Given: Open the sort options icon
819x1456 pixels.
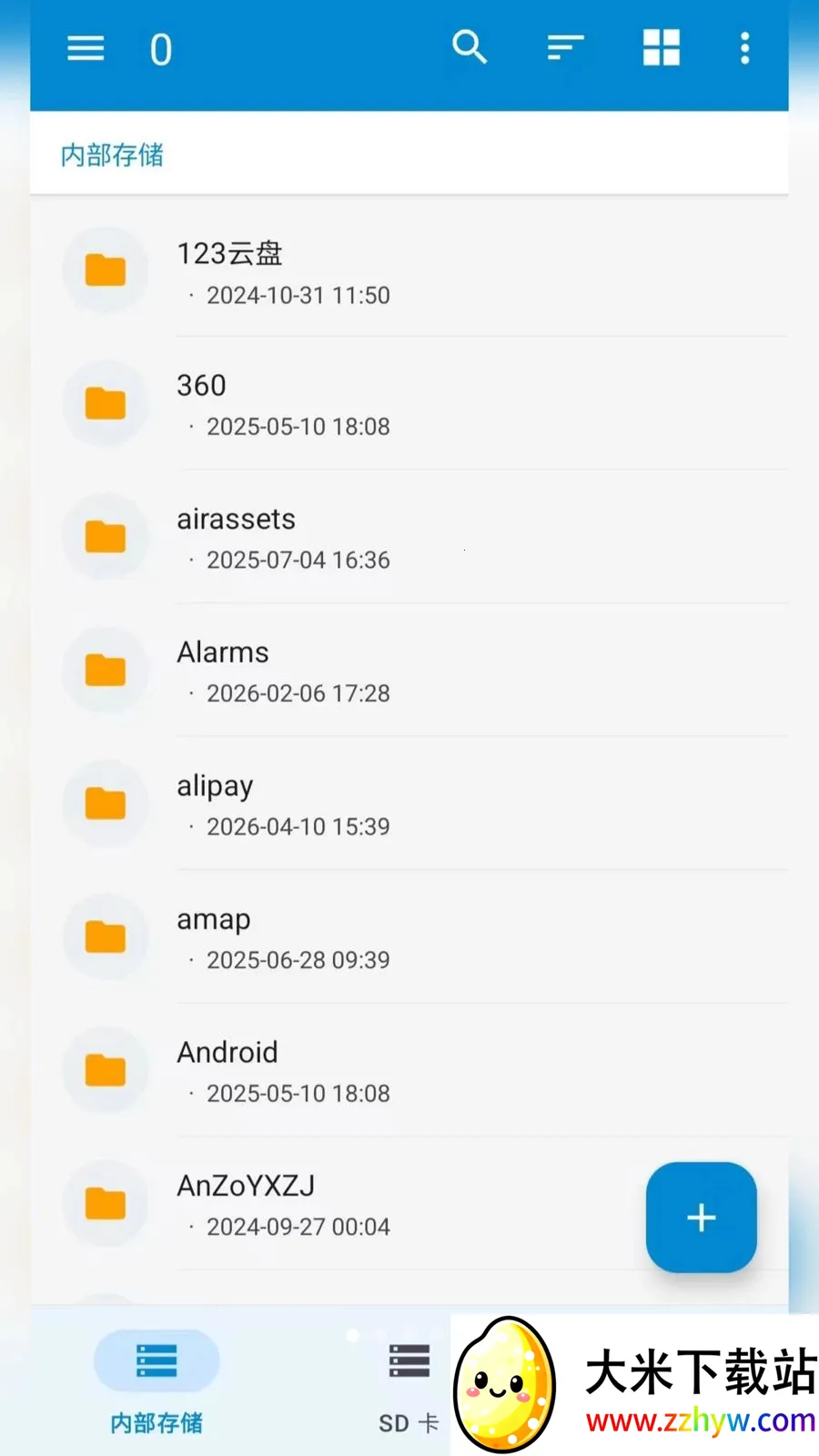Looking at the screenshot, I should pos(565,48).
